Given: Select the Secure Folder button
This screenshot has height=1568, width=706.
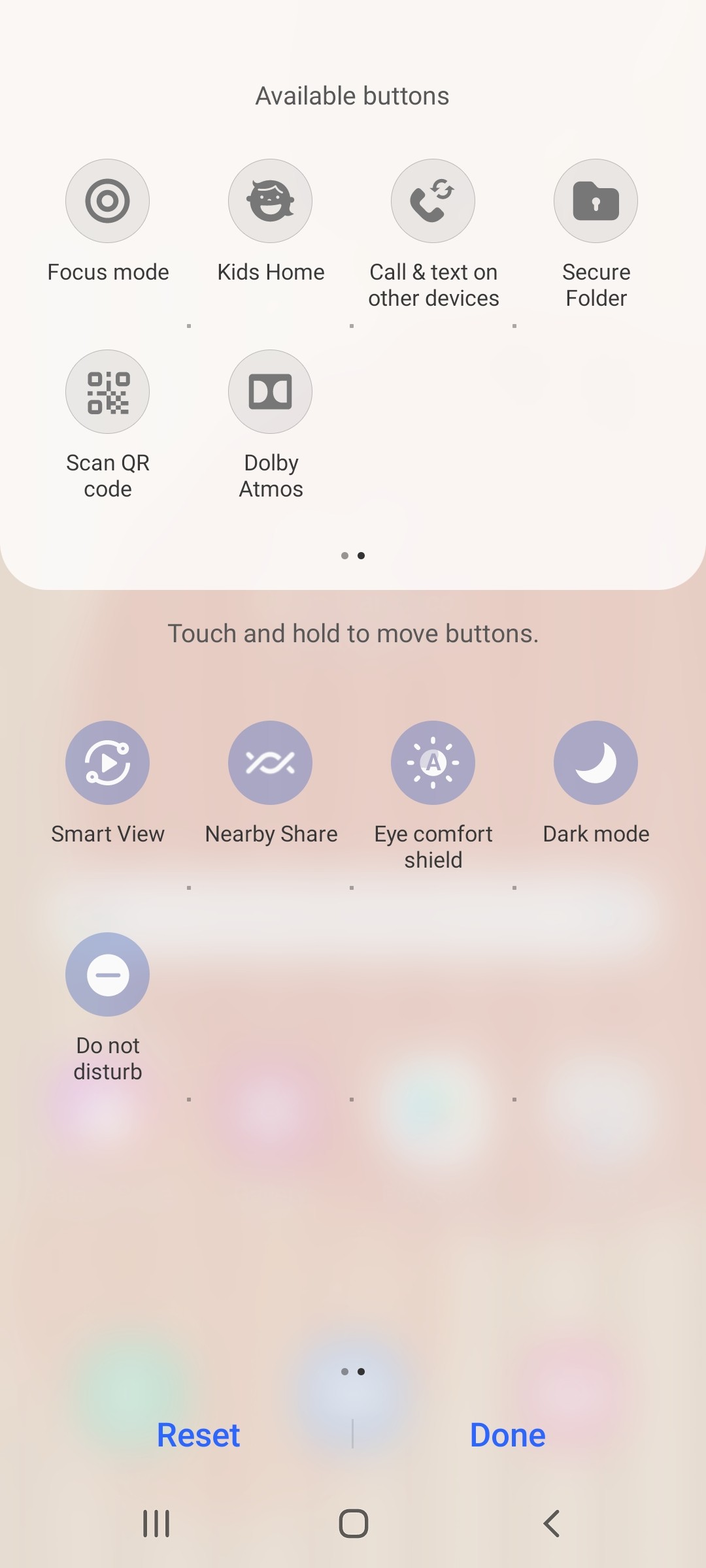Looking at the screenshot, I should point(596,201).
